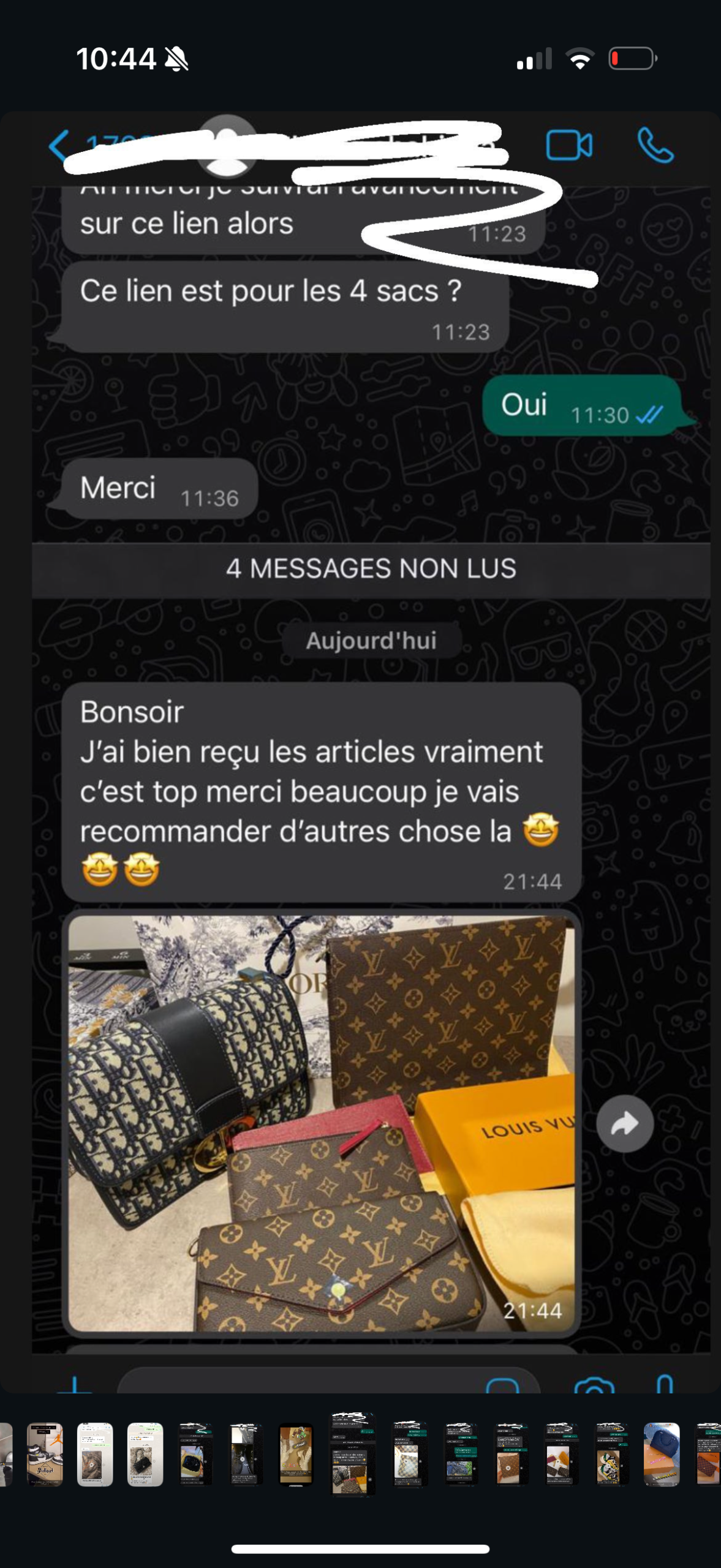This screenshot has height=1568, width=721.
Task: Select the blue handbag on orange box thumbnail
Action: coord(662,1454)
